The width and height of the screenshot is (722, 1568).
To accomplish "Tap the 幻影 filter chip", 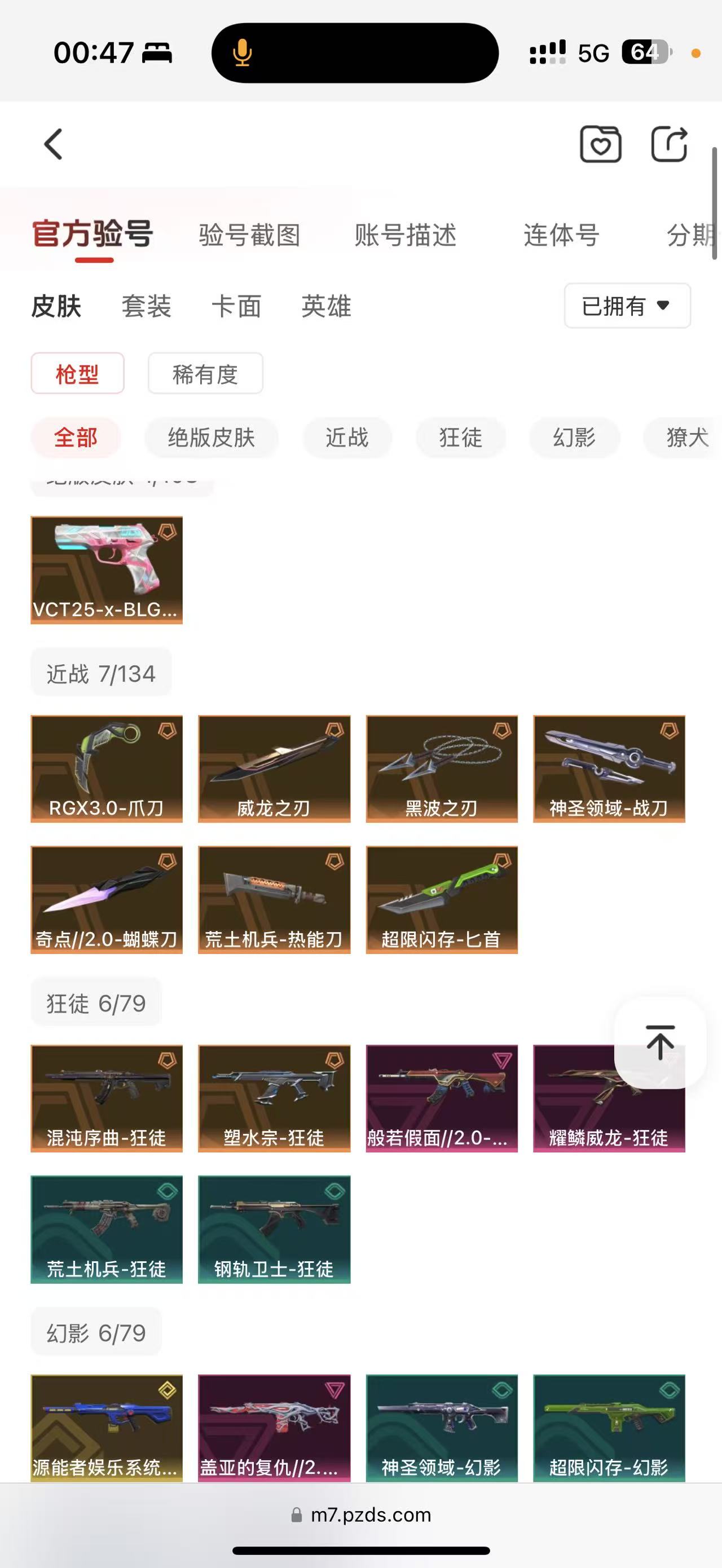I will [574, 438].
